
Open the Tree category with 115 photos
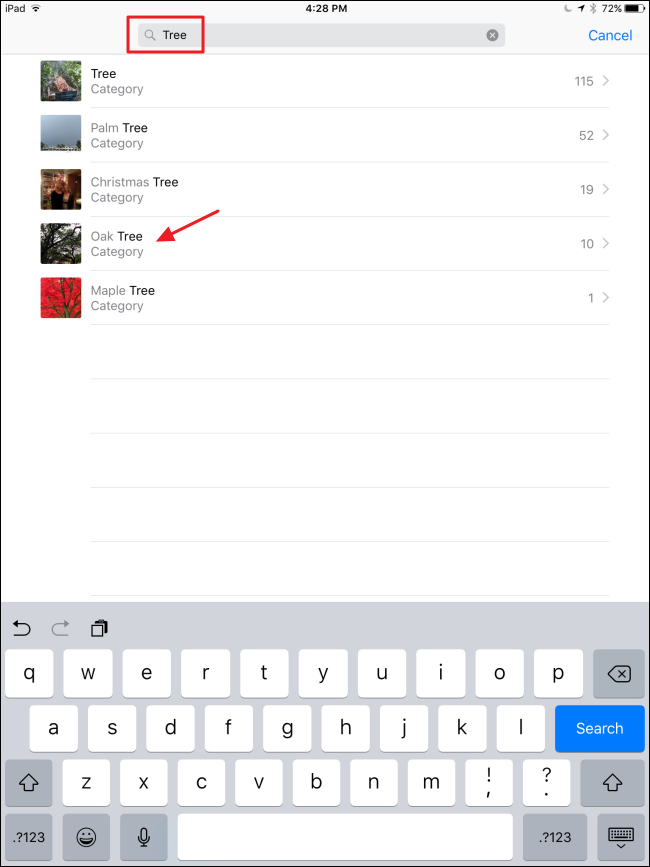point(340,81)
